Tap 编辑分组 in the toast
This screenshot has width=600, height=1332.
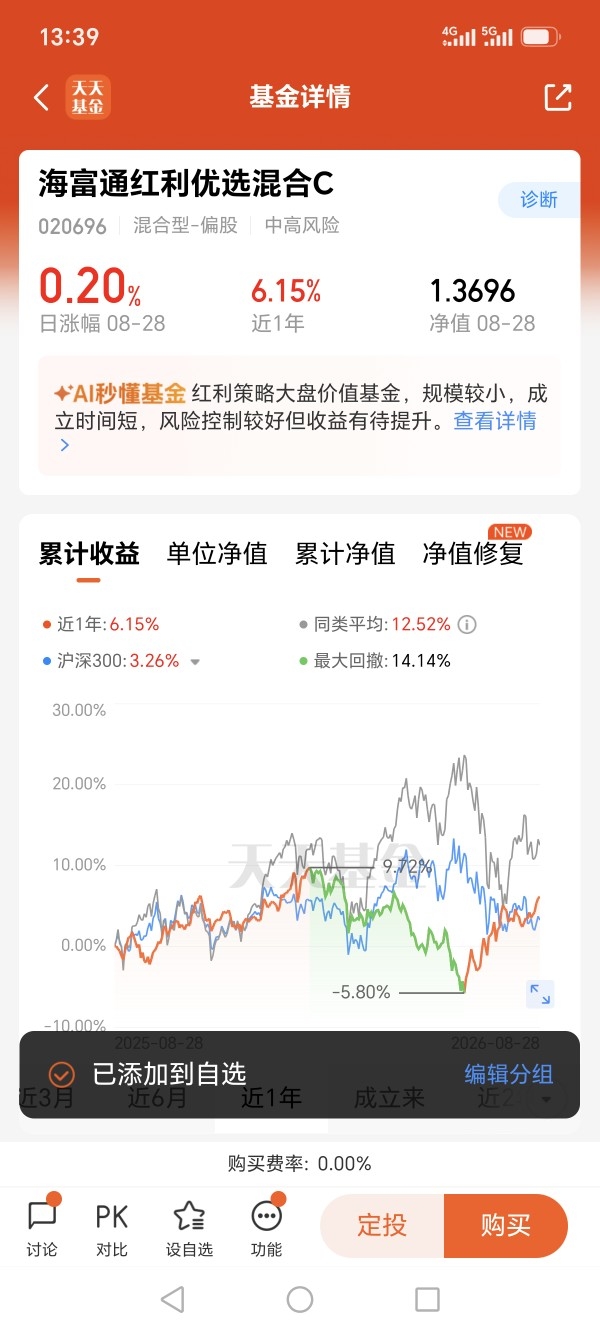(x=509, y=1074)
